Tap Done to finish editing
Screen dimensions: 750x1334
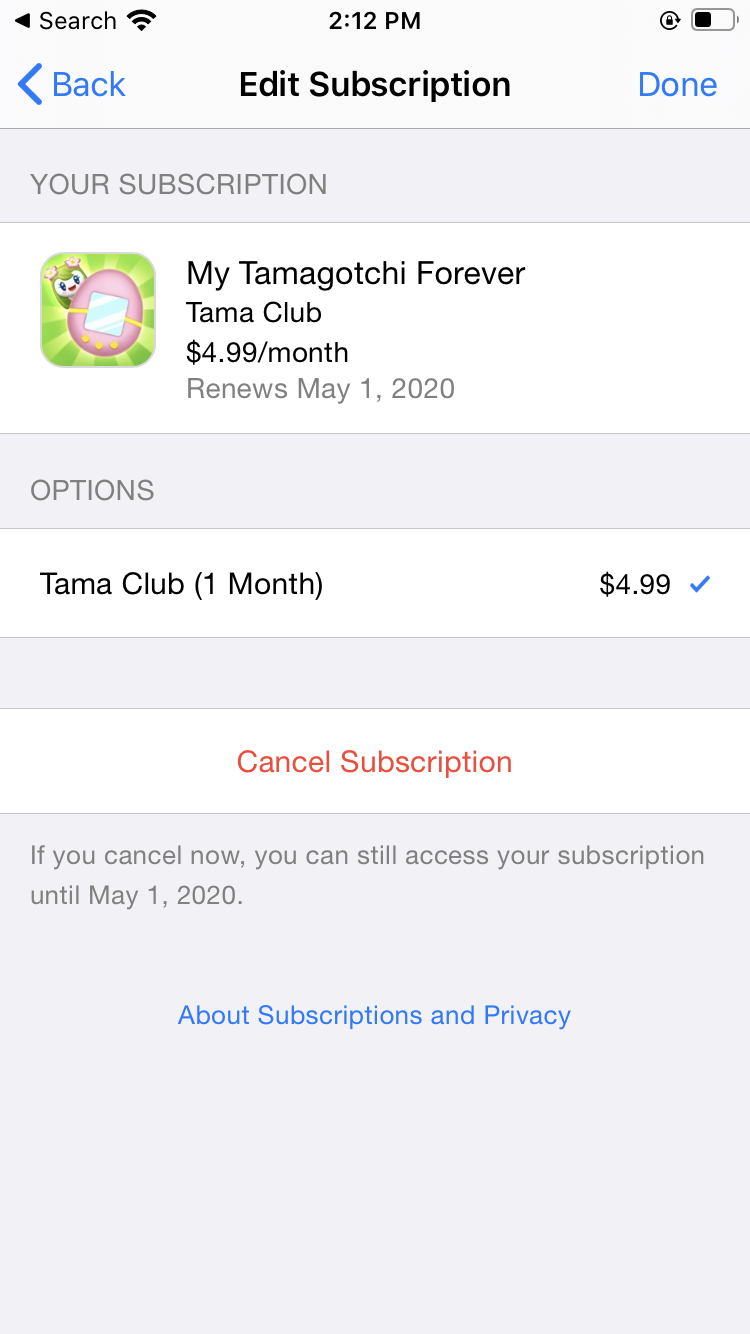point(677,85)
